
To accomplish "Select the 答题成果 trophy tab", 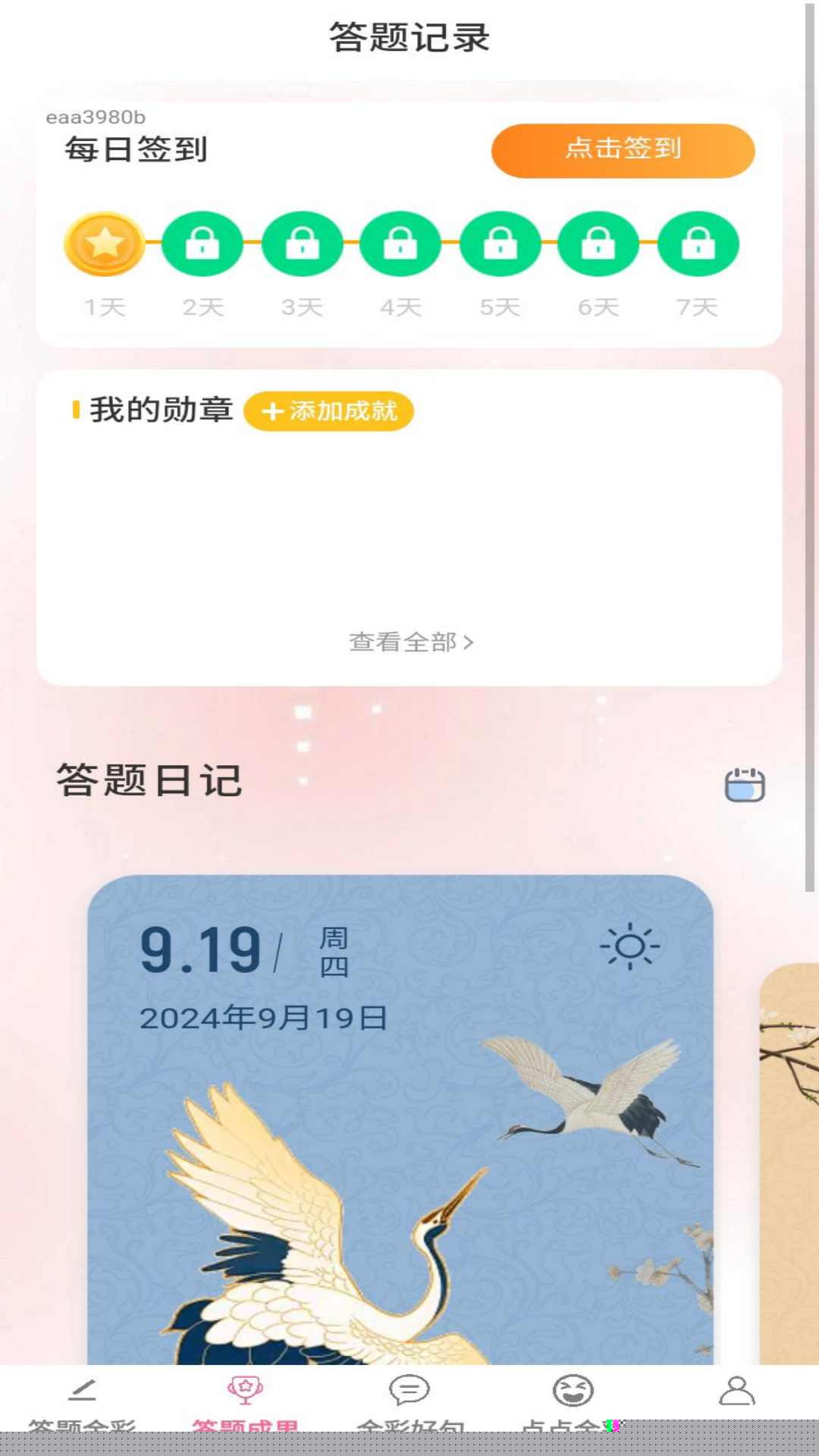I will [x=245, y=1401].
